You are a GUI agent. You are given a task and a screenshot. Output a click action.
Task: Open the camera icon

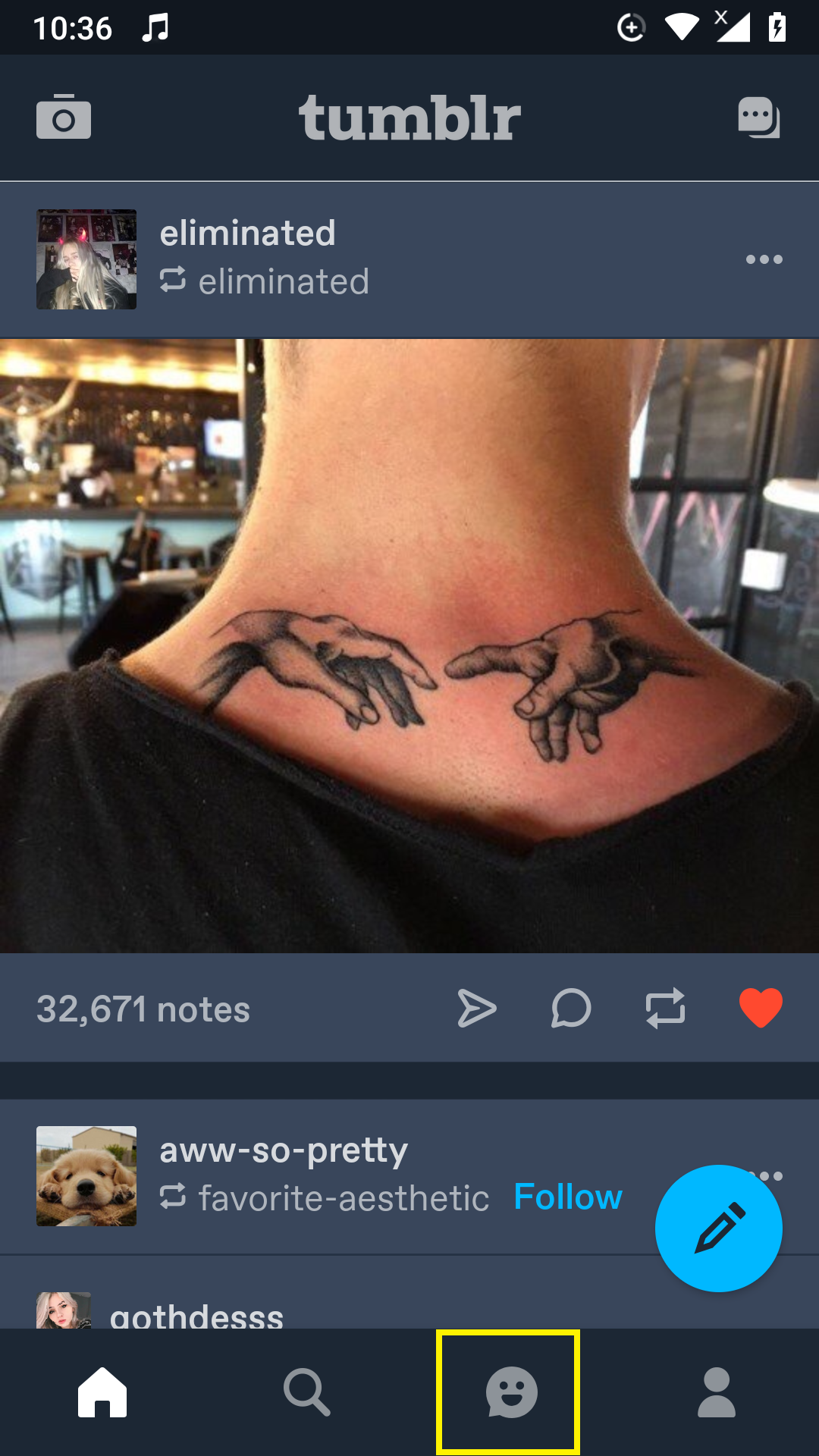click(x=64, y=118)
